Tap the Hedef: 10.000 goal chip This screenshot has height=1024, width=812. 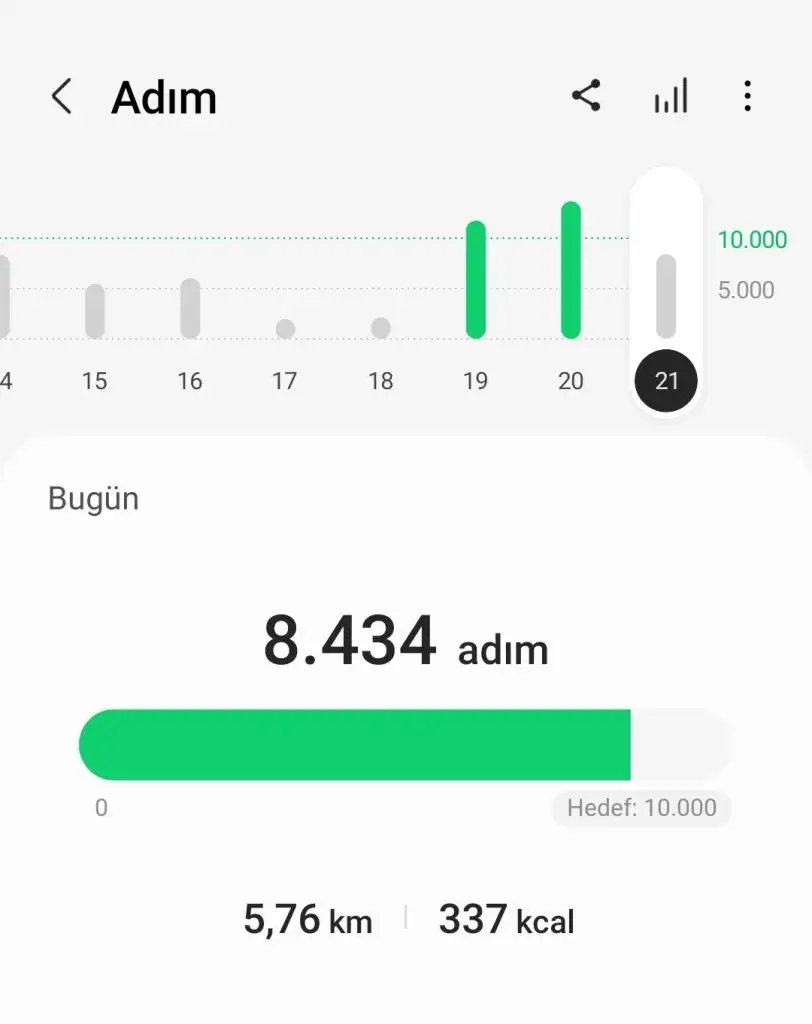[x=641, y=808]
